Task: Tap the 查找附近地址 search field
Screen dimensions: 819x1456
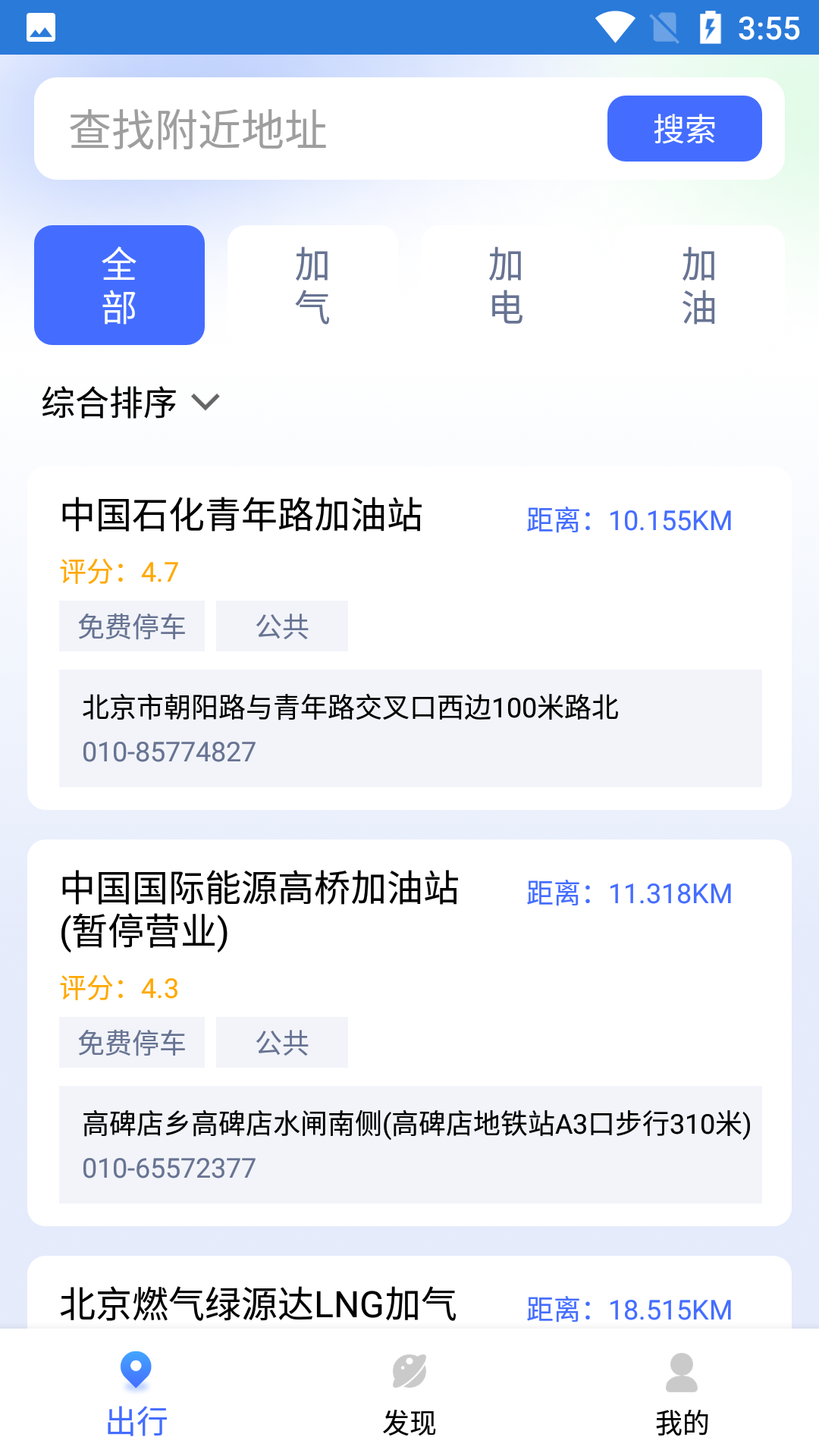Action: pyautogui.click(x=318, y=129)
